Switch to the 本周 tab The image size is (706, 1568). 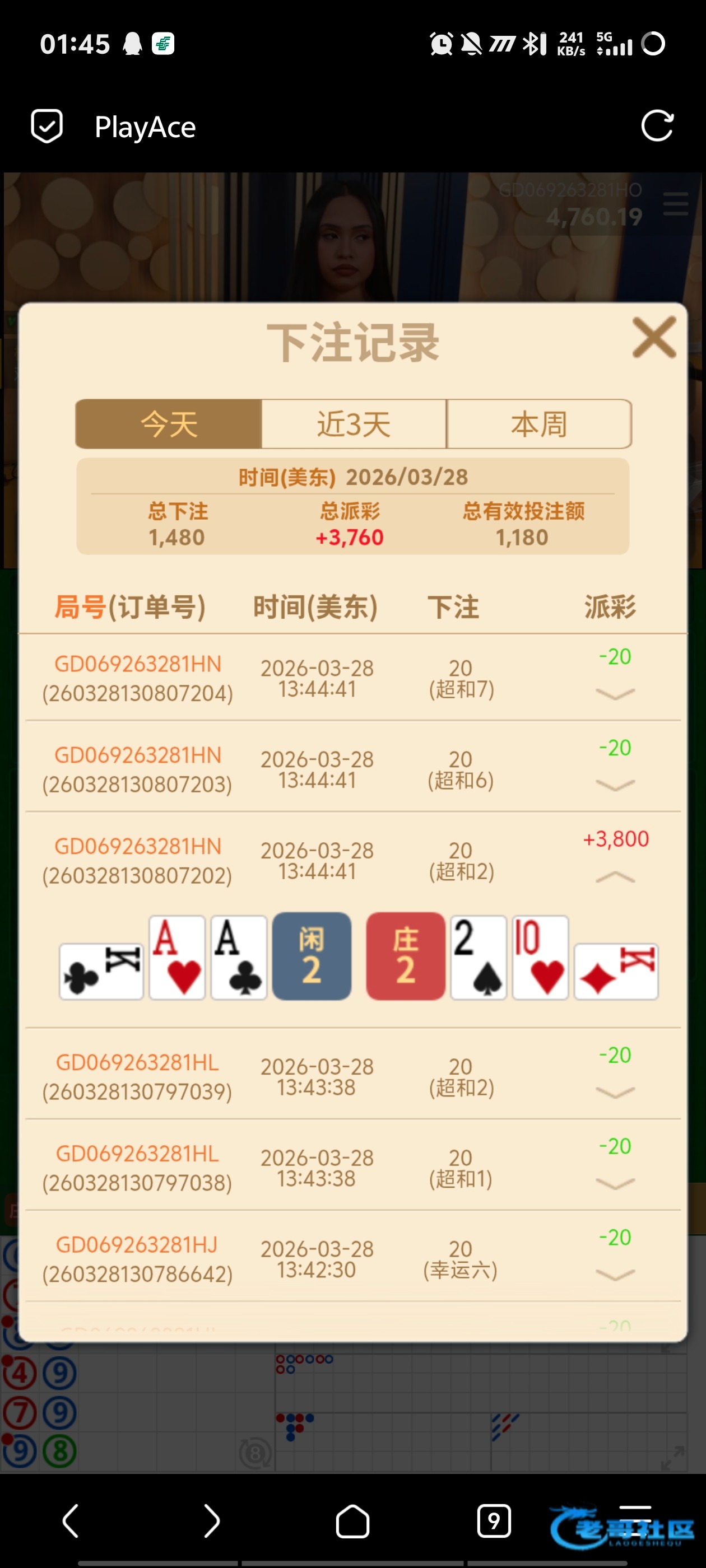(538, 424)
